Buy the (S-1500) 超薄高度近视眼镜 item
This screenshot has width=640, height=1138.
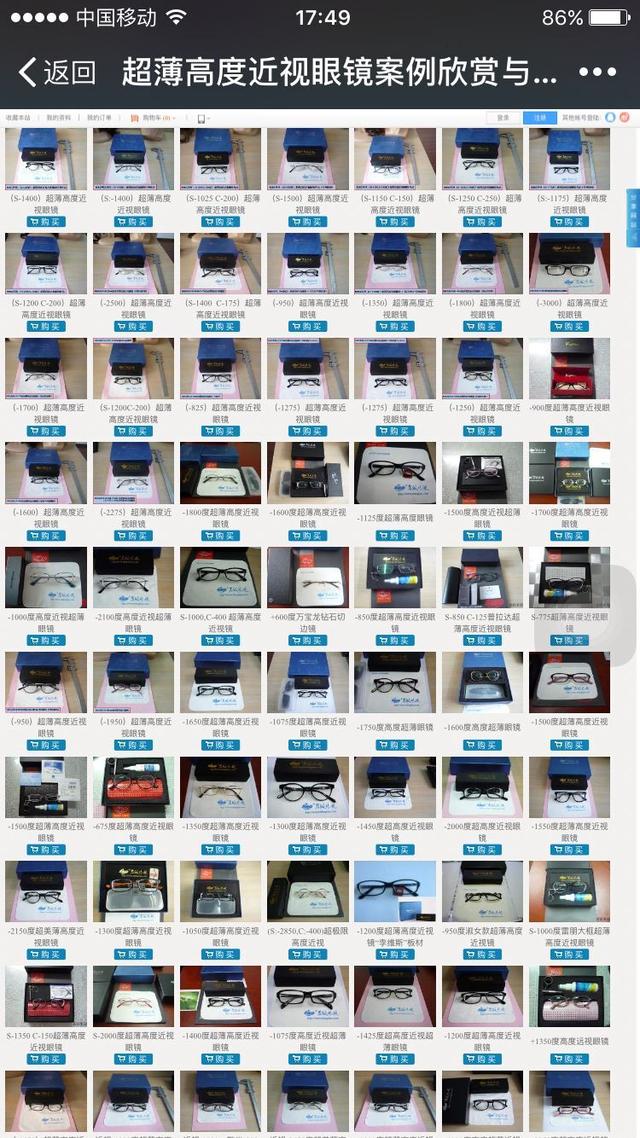tap(308, 222)
